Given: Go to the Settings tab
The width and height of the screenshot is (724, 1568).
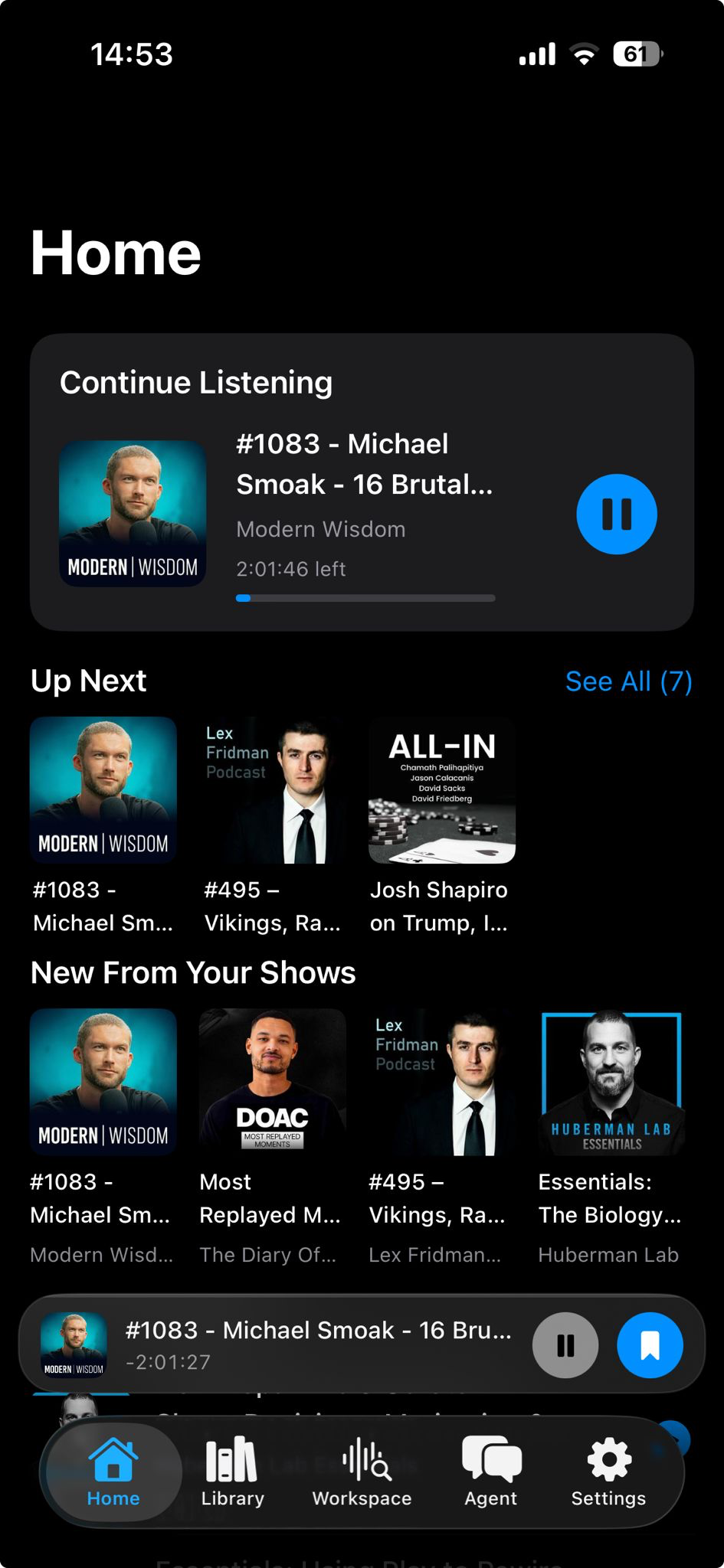Looking at the screenshot, I should [x=608, y=1472].
